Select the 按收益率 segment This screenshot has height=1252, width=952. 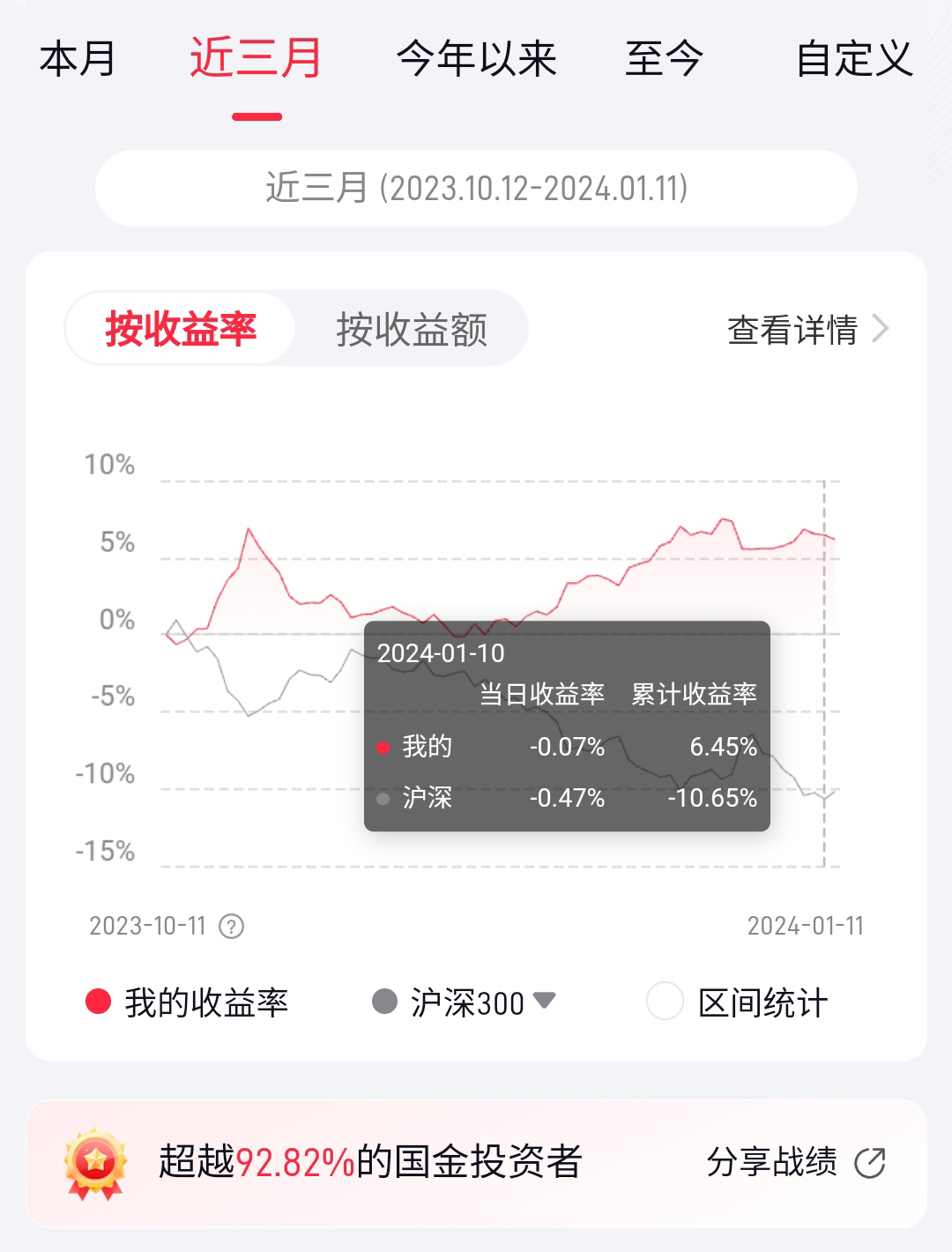pyautogui.click(x=181, y=329)
